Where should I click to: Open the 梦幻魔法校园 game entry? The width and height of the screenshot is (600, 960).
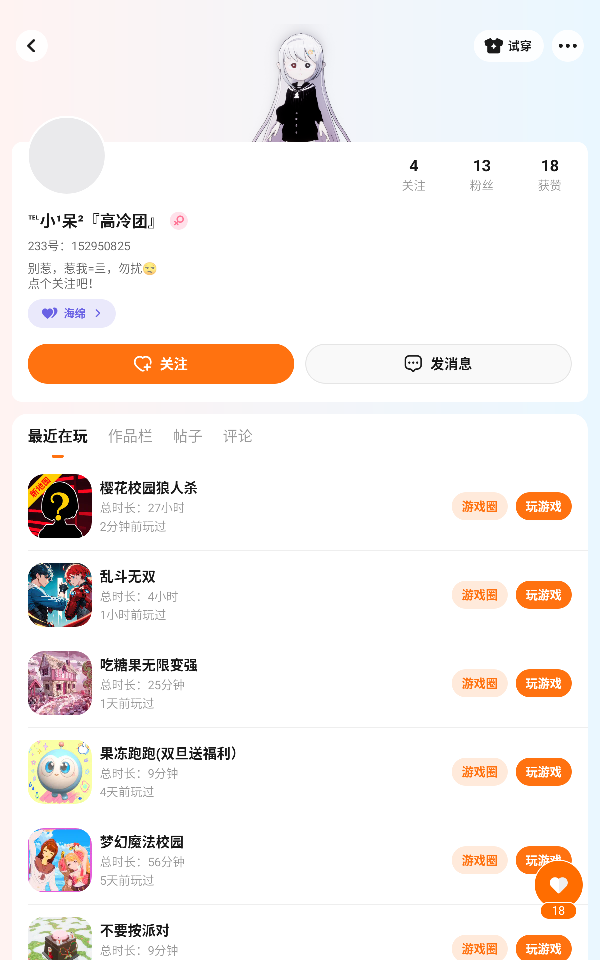(142, 842)
